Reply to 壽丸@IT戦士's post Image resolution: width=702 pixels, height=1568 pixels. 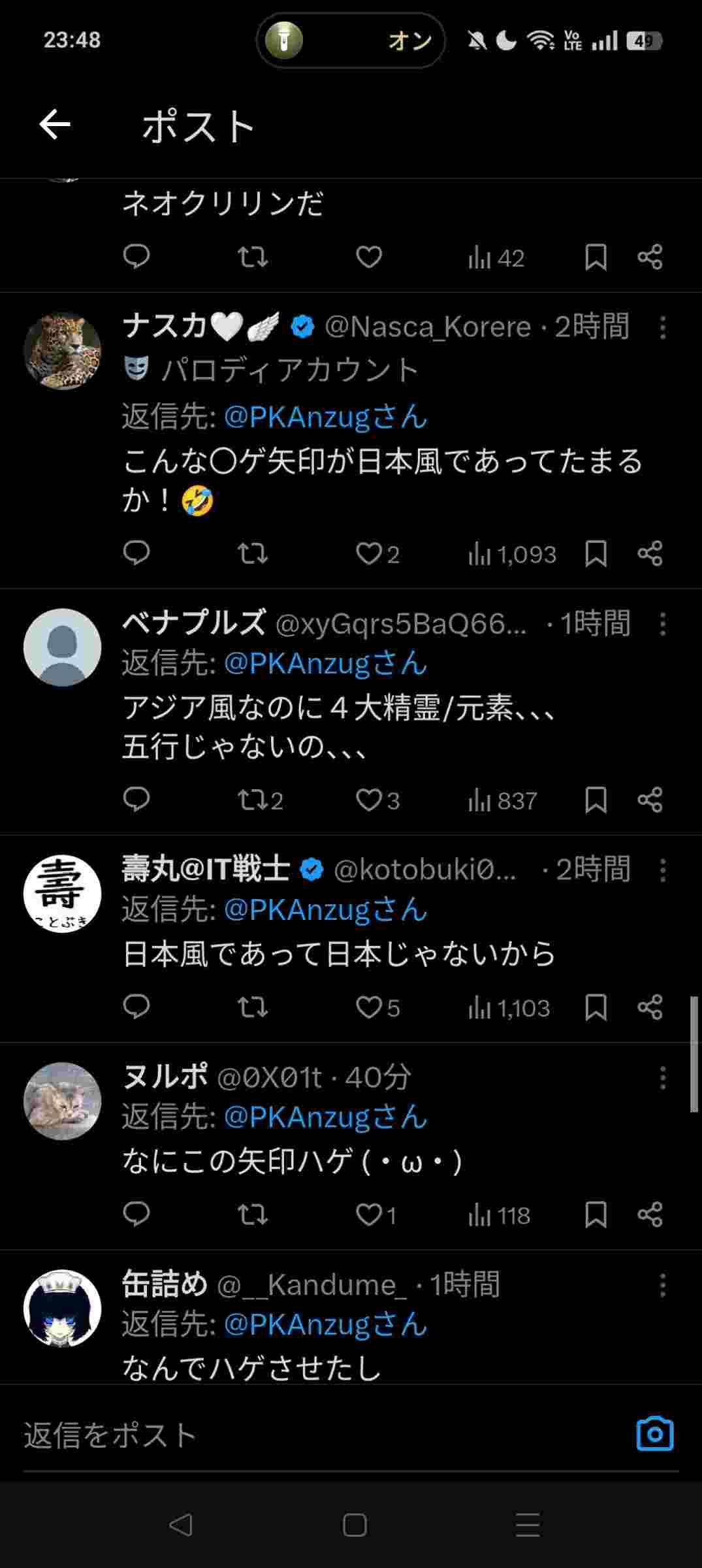tap(136, 1007)
